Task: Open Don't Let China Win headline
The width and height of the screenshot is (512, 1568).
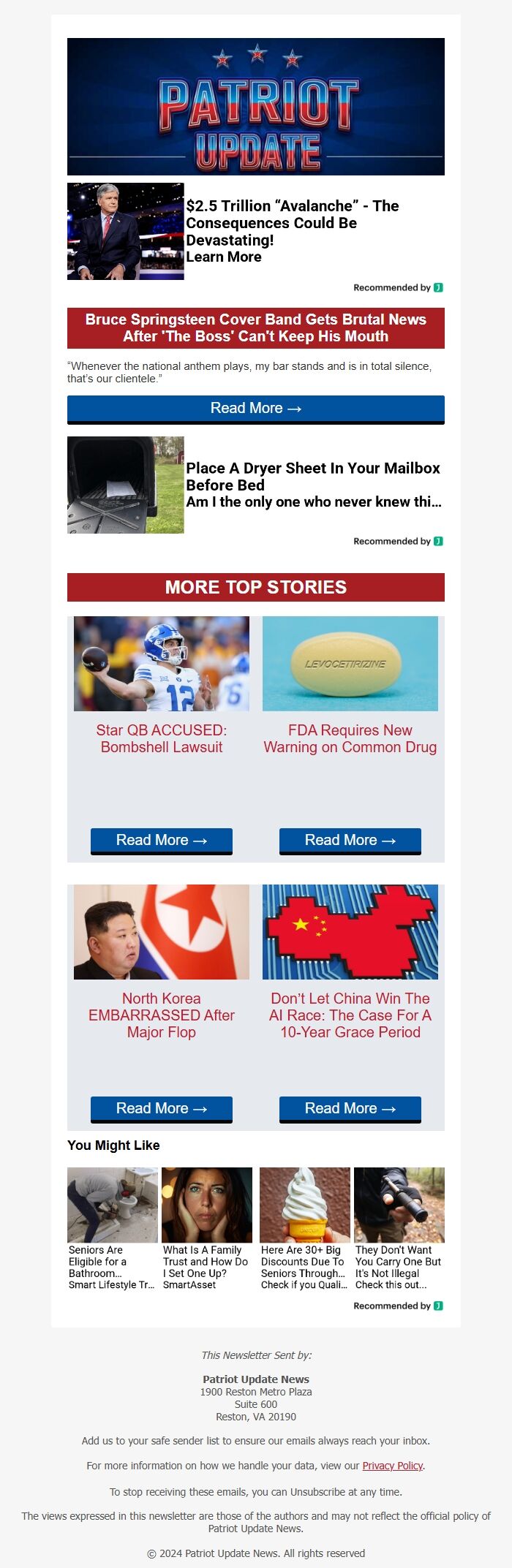Action: click(x=350, y=1015)
